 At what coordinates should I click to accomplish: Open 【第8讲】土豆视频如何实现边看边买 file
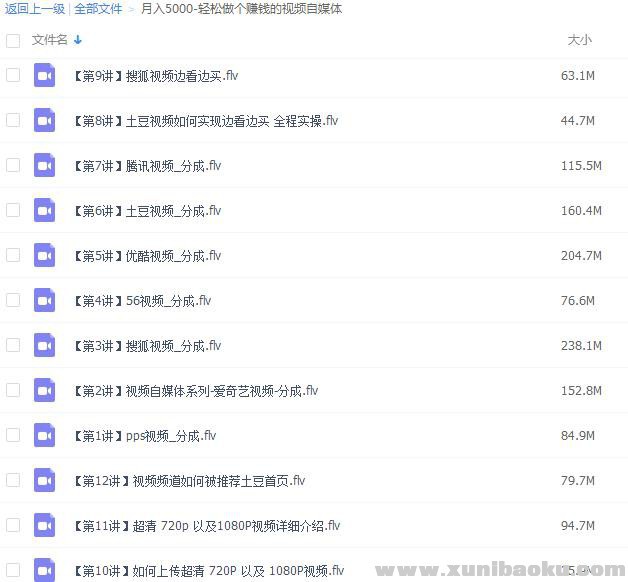click(x=205, y=121)
